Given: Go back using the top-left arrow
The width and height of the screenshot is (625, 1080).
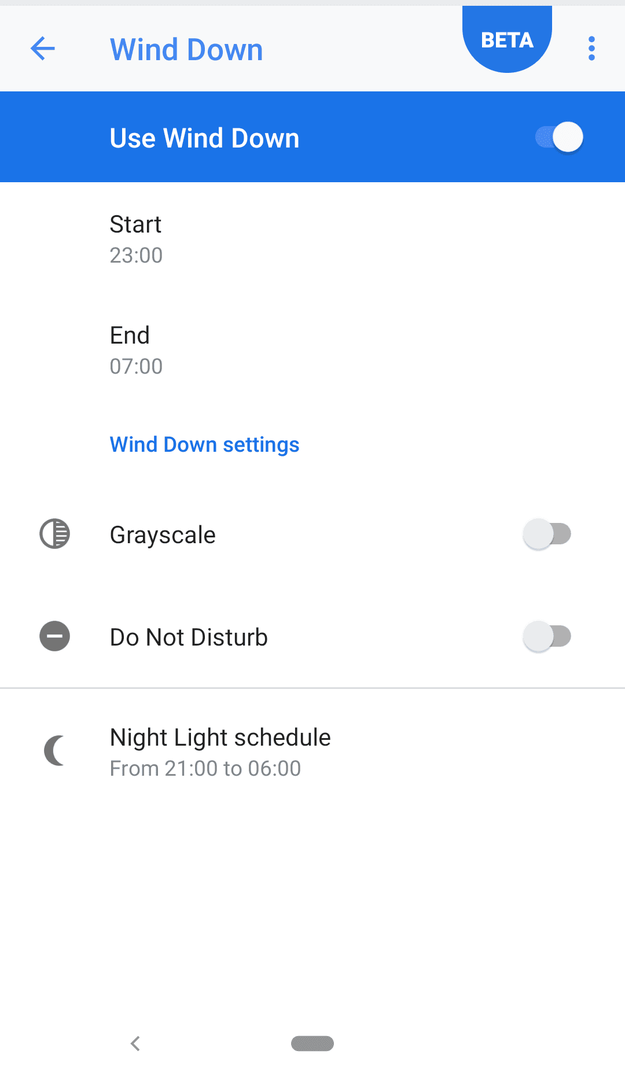Looking at the screenshot, I should (x=43, y=49).
